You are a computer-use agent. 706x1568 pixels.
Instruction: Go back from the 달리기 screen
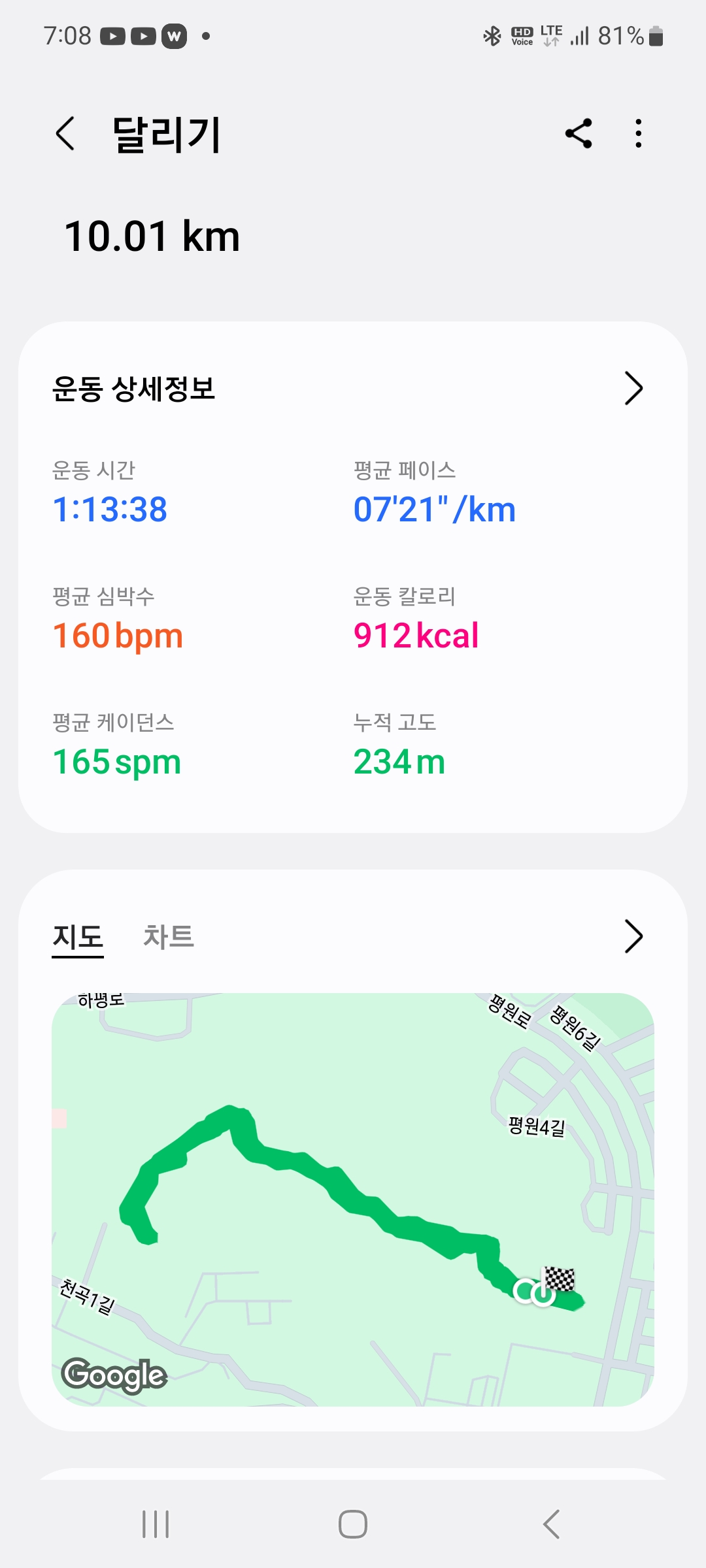click(x=65, y=134)
